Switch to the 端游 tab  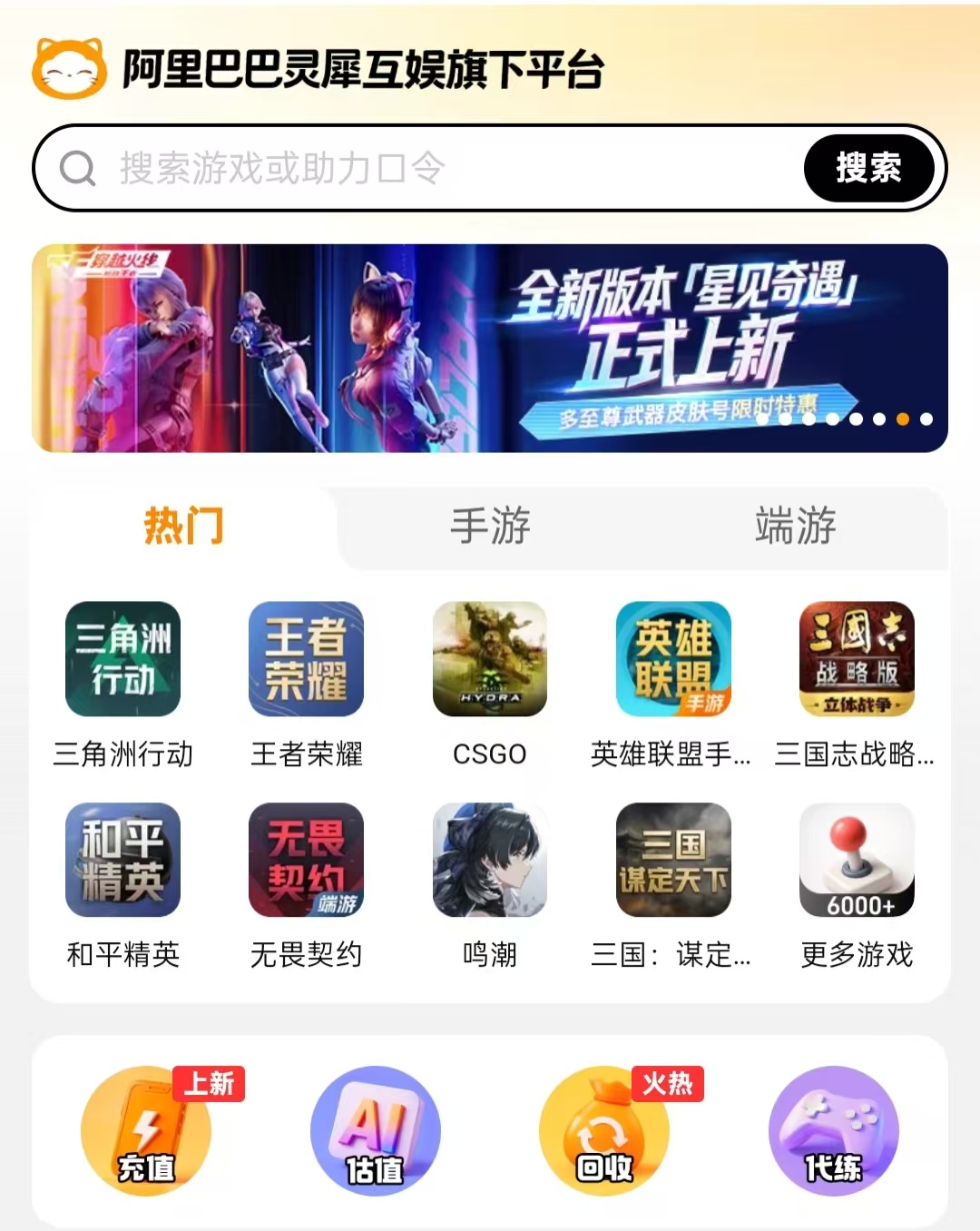[x=795, y=527]
